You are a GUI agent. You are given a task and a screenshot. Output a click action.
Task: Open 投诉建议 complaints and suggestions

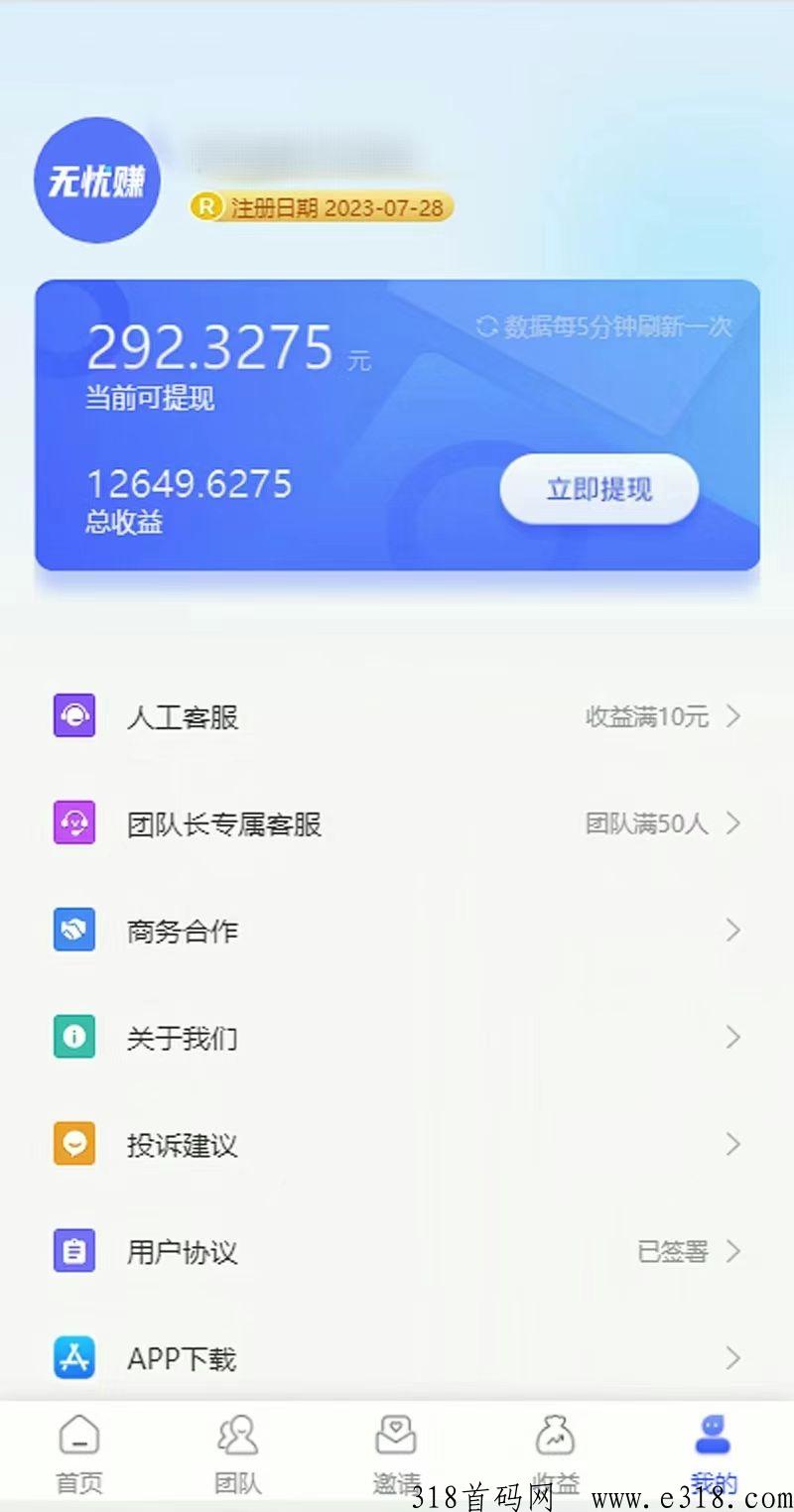397,1145
